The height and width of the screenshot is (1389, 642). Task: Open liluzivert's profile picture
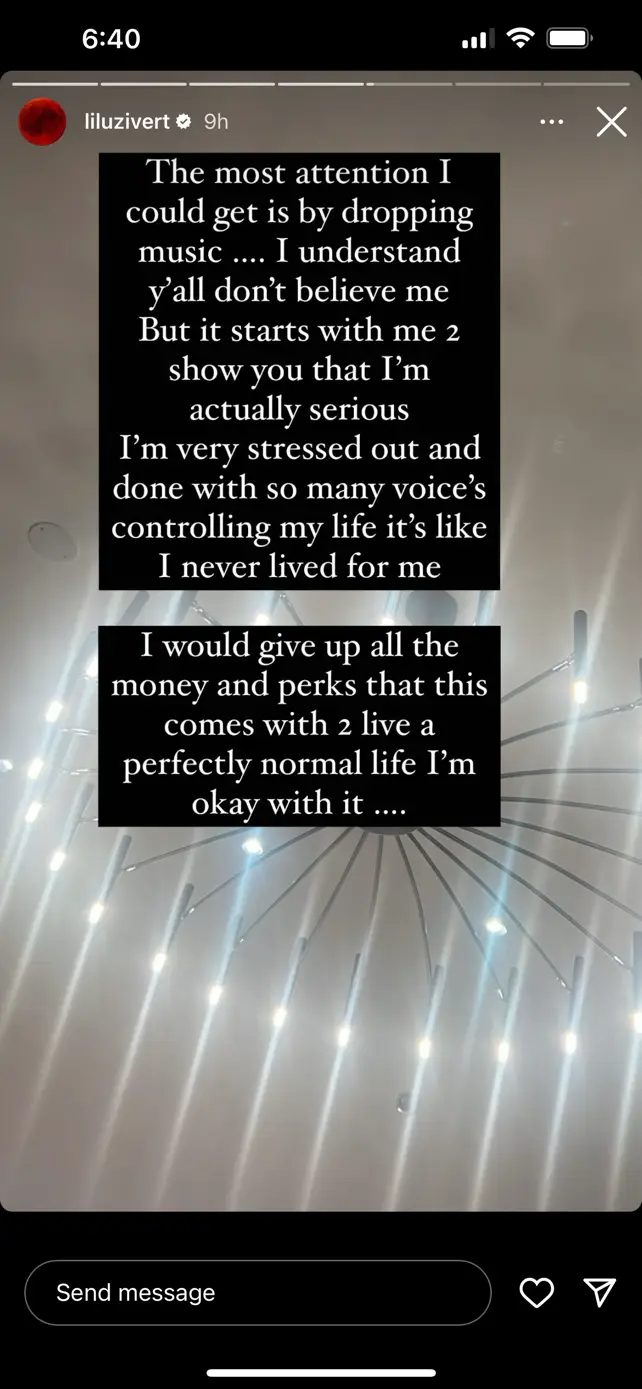[42, 122]
